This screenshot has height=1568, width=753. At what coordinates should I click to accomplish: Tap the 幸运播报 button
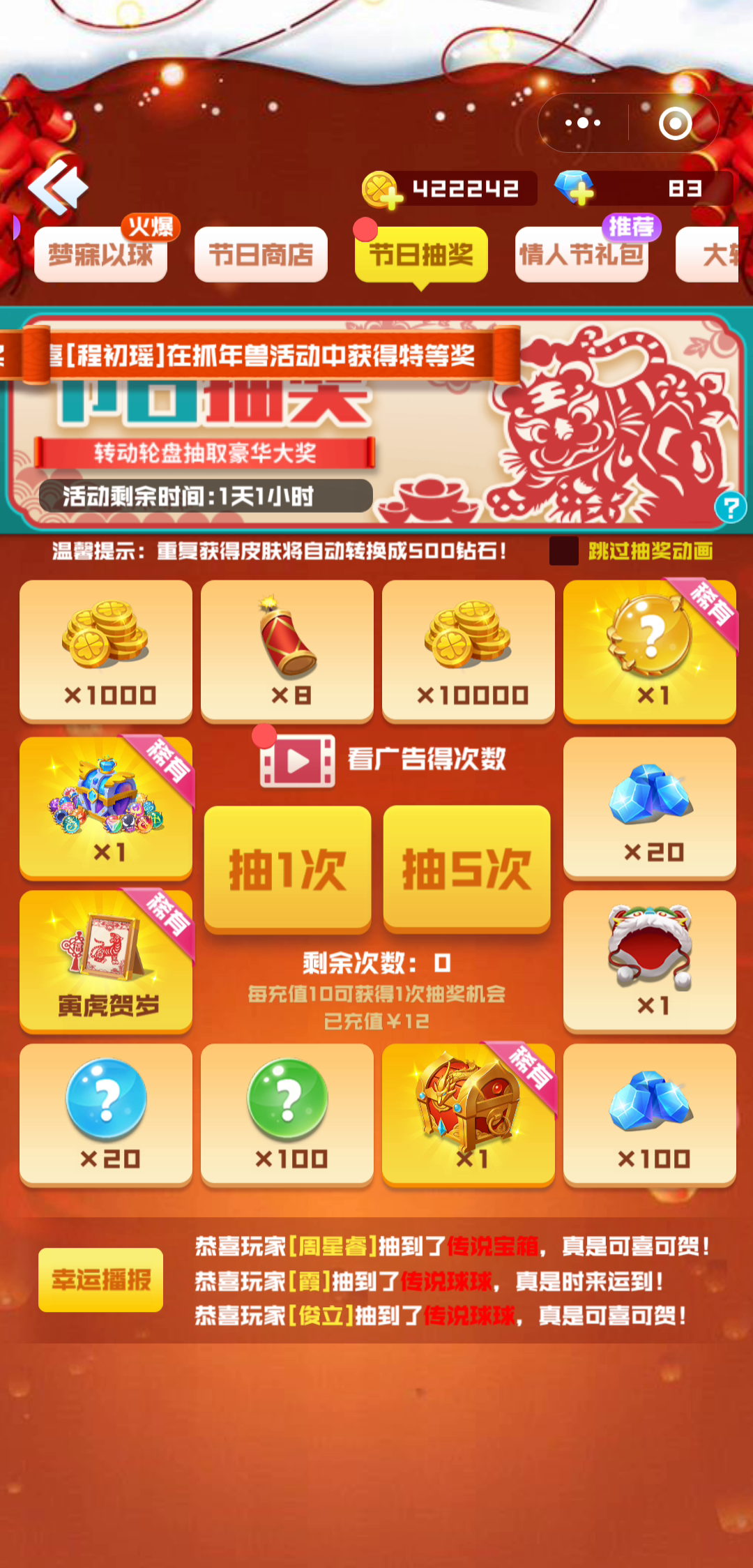pyautogui.click(x=101, y=1280)
